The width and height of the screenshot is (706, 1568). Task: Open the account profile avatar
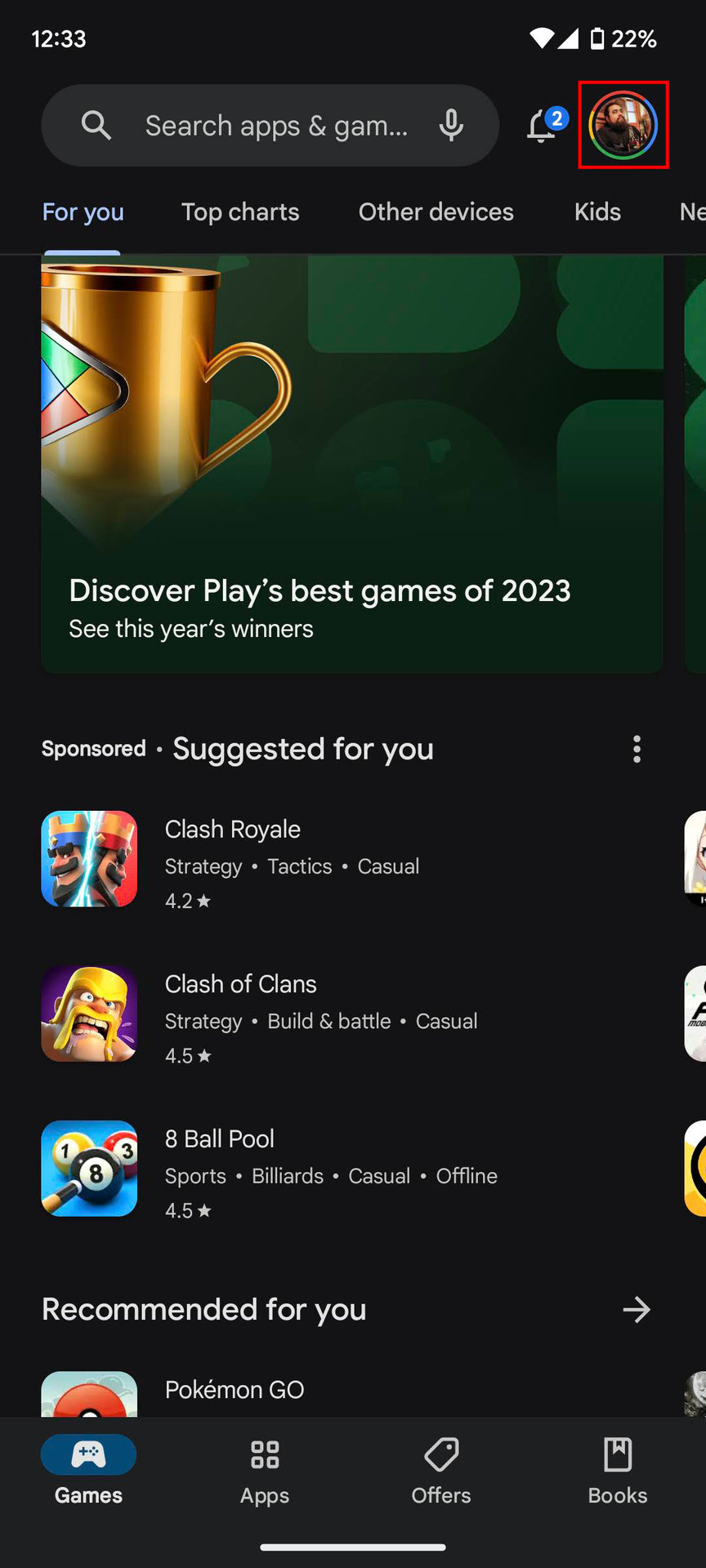[623, 126]
